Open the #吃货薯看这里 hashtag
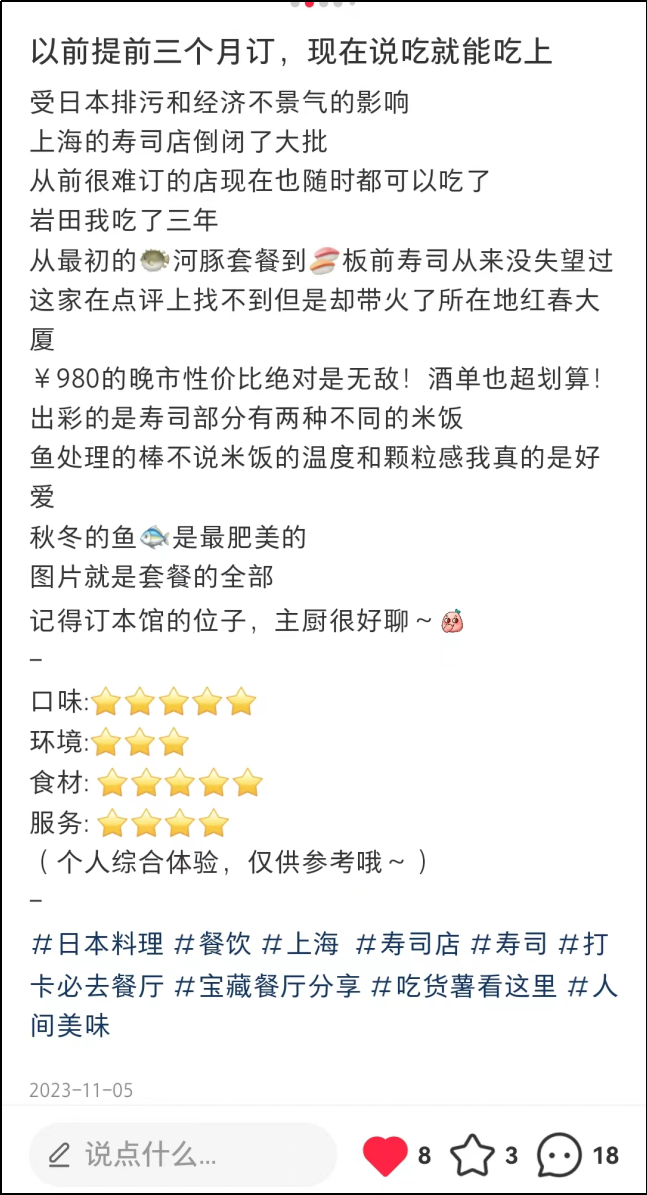 [x=463, y=985]
